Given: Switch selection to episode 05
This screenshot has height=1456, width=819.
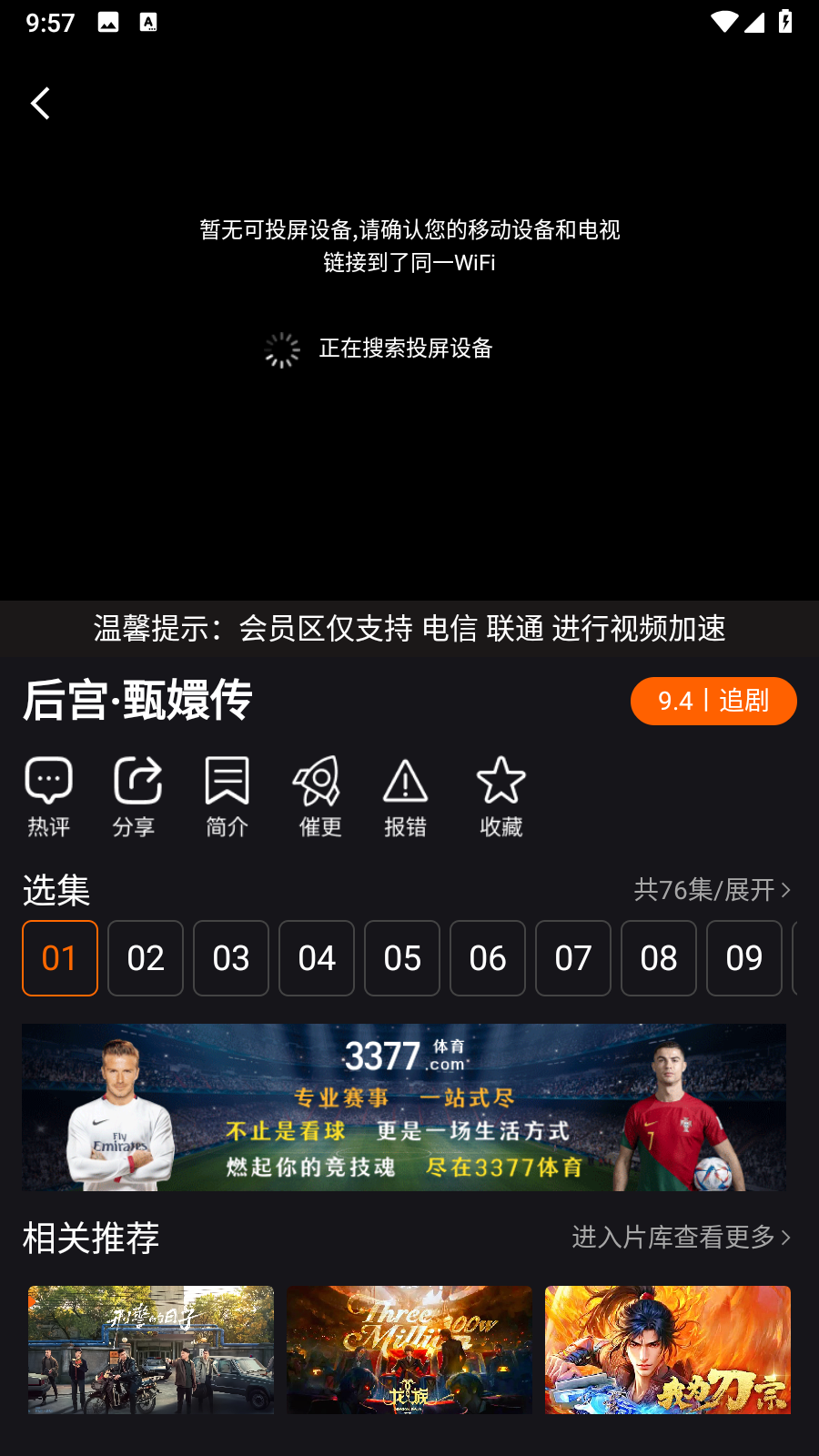Looking at the screenshot, I should click(x=401, y=958).
